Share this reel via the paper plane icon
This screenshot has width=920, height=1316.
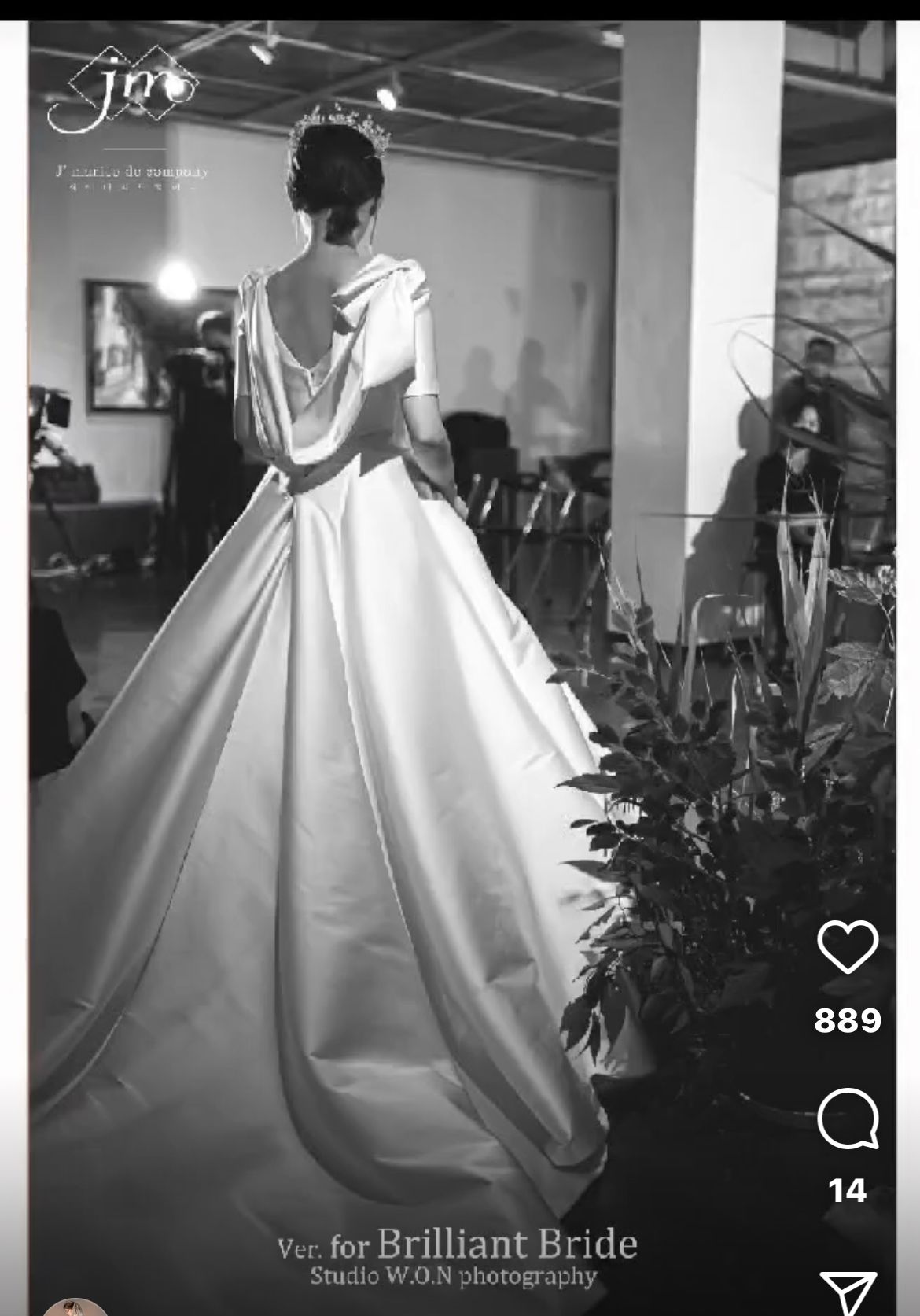tap(848, 1292)
